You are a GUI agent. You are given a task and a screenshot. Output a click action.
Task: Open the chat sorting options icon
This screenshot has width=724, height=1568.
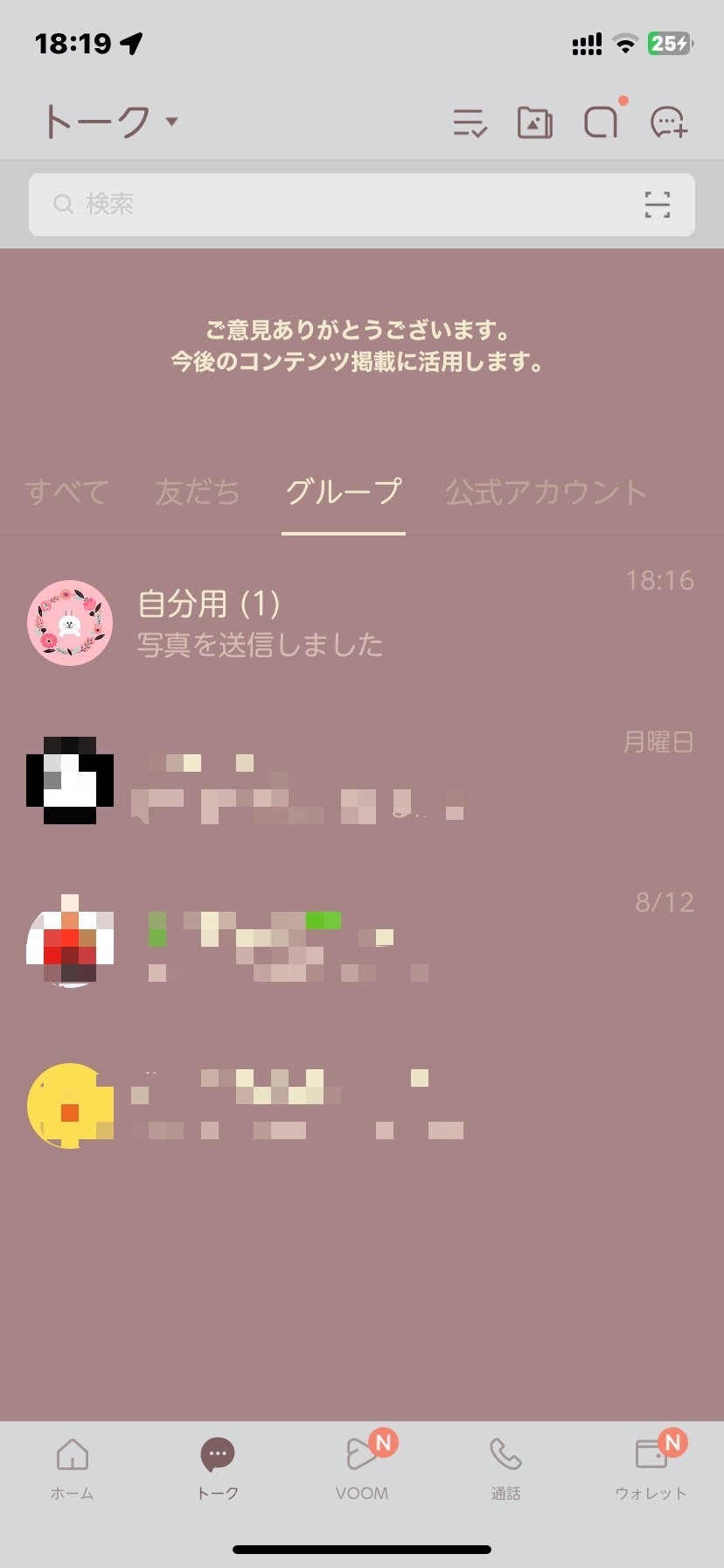tap(470, 122)
